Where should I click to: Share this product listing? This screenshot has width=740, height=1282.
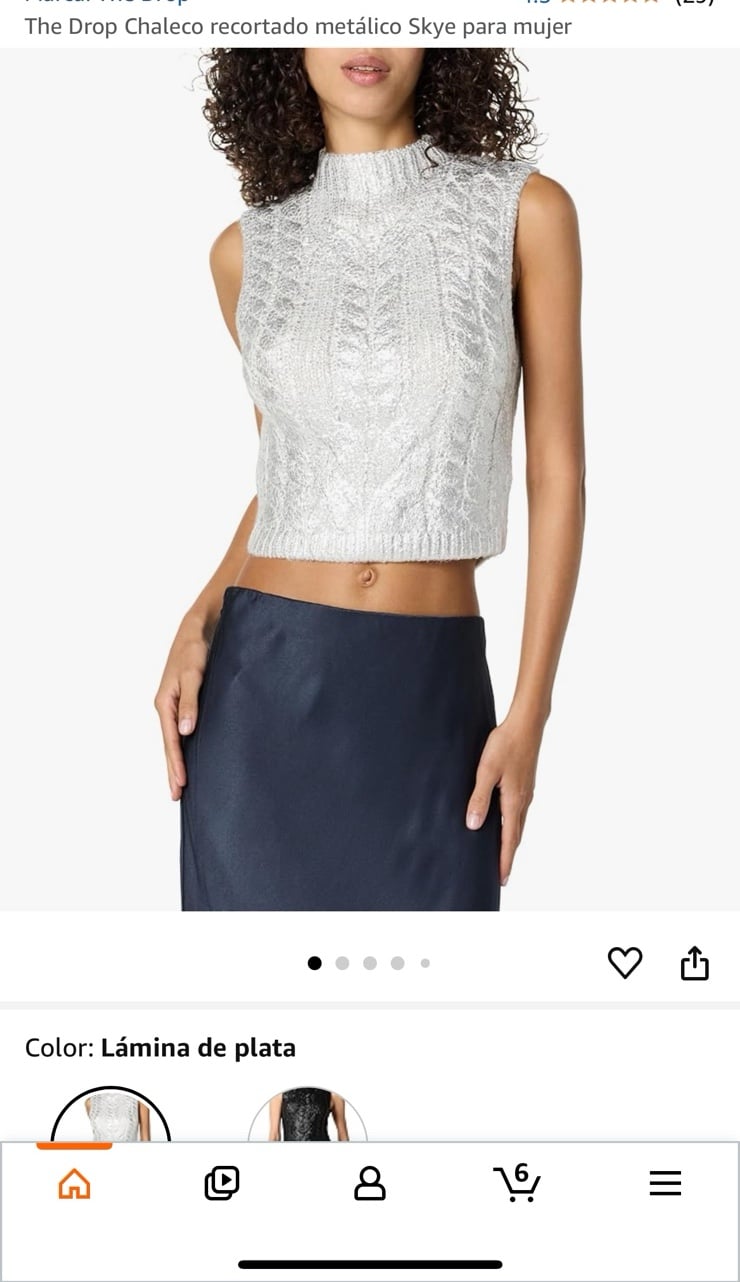pyautogui.click(x=694, y=963)
